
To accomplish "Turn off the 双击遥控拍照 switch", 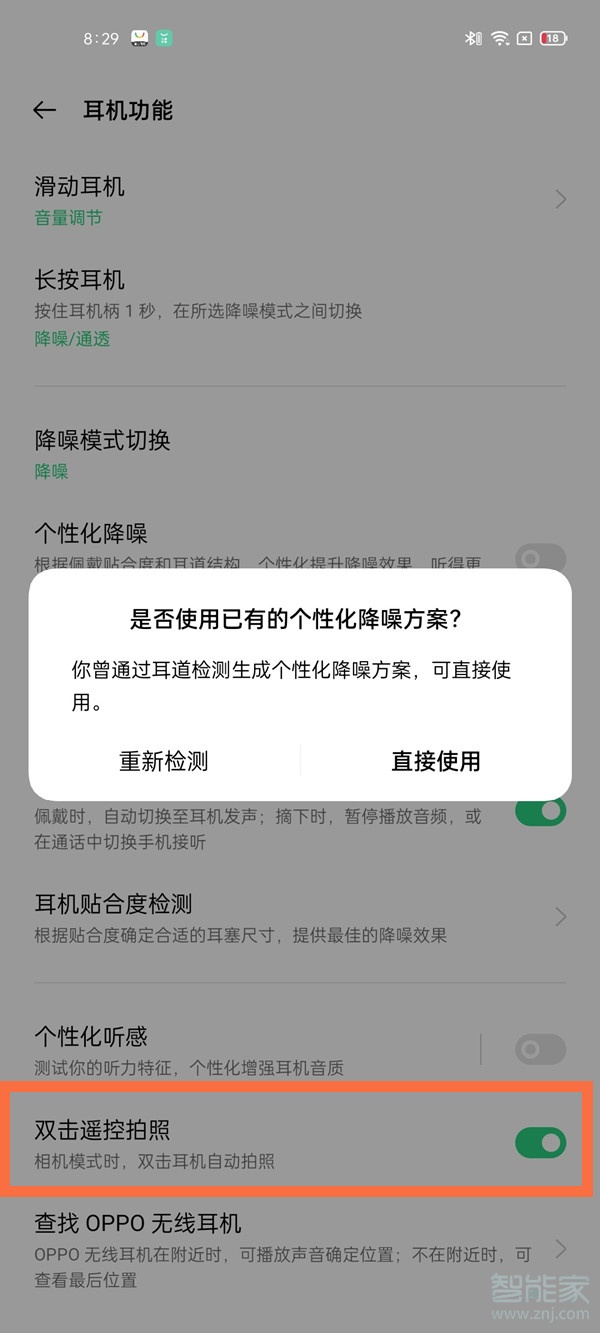I will point(540,1142).
